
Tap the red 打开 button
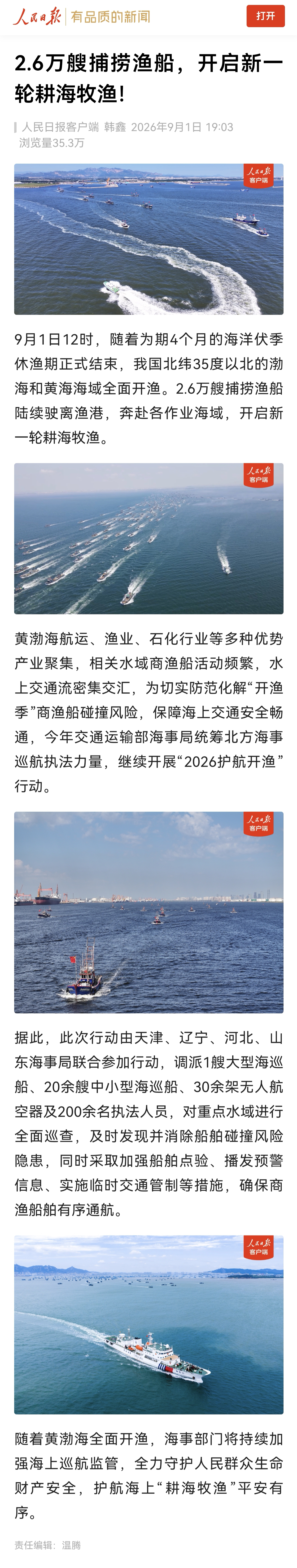click(x=265, y=16)
